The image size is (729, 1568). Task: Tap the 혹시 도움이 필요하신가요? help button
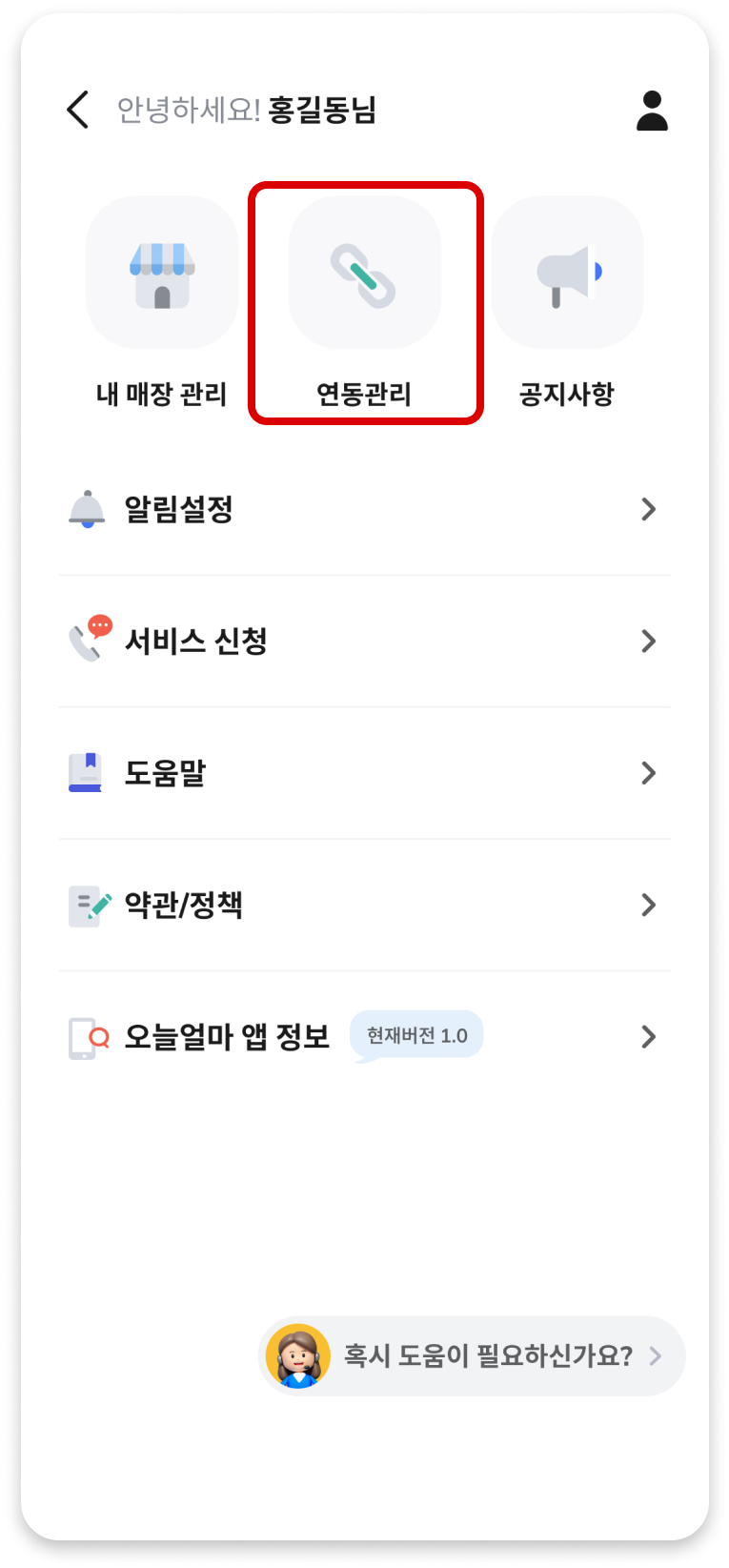473,1355
